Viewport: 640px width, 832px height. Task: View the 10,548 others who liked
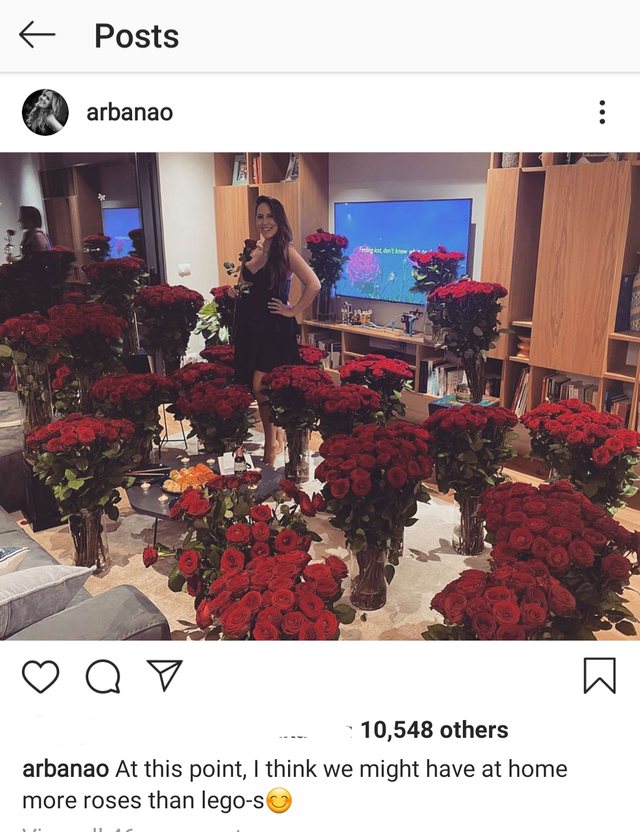point(434,730)
